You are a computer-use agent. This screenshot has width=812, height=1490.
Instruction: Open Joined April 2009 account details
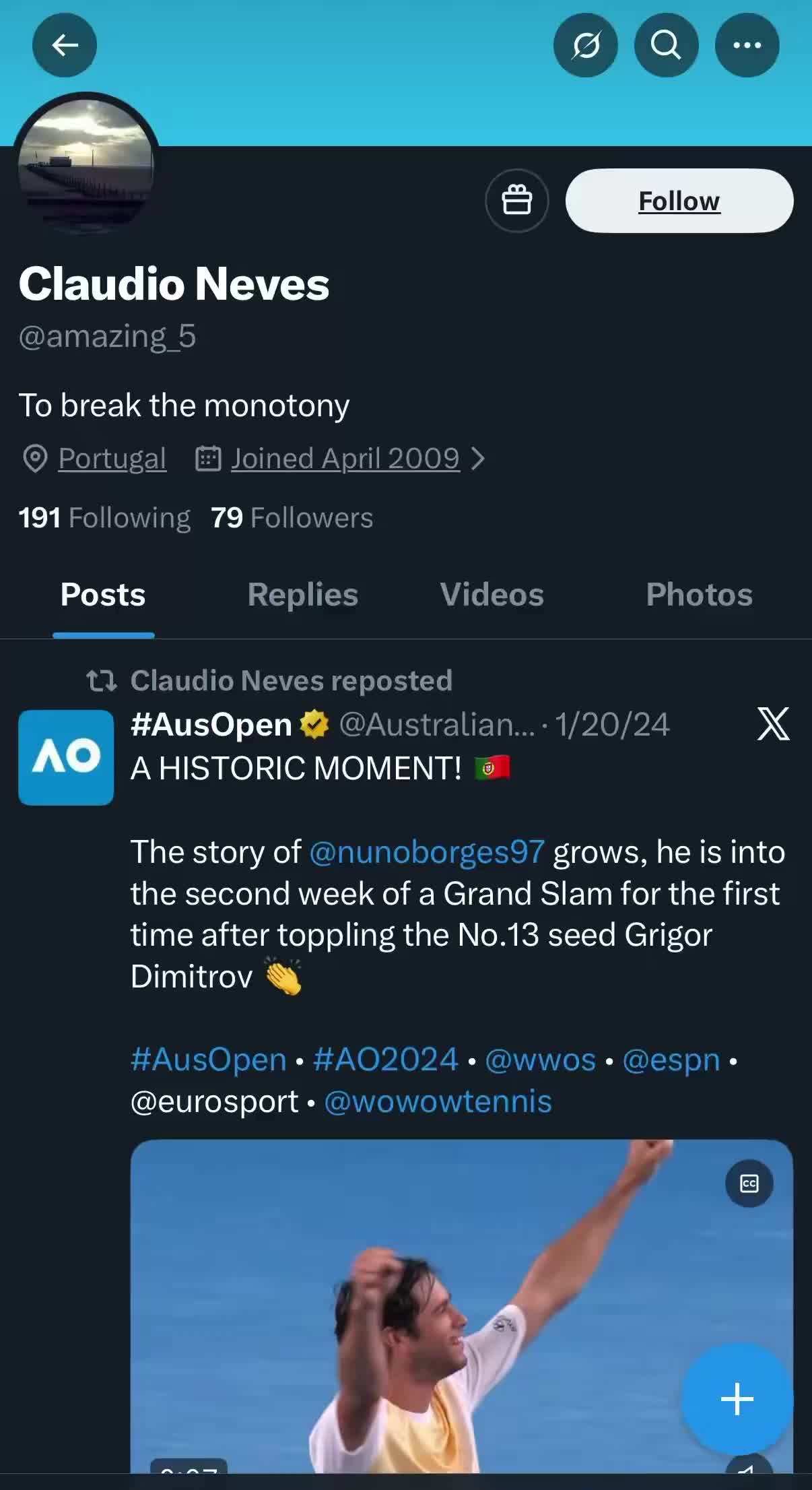pos(345,459)
